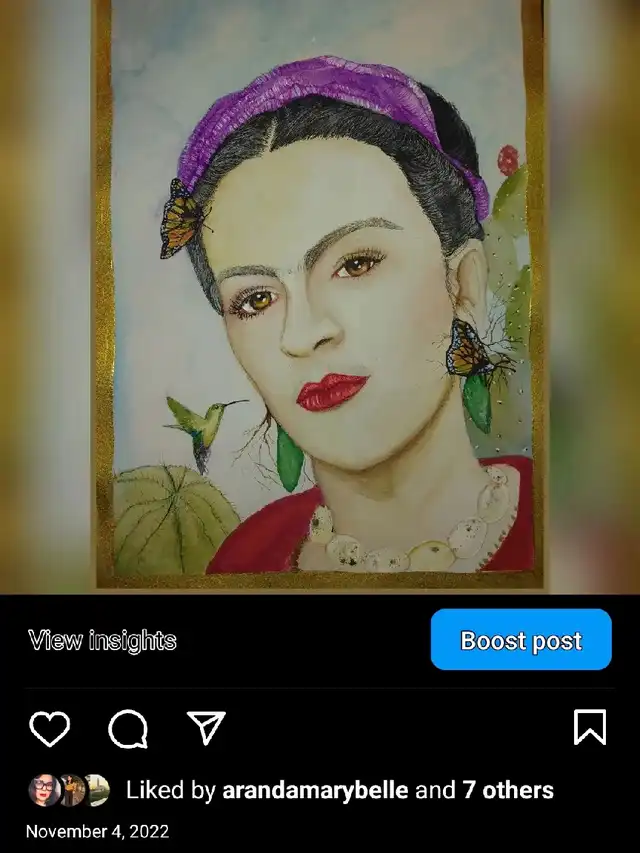Like the post with the heart icon
The width and height of the screenshot is (640, 853).
click(x=49, y=728)
